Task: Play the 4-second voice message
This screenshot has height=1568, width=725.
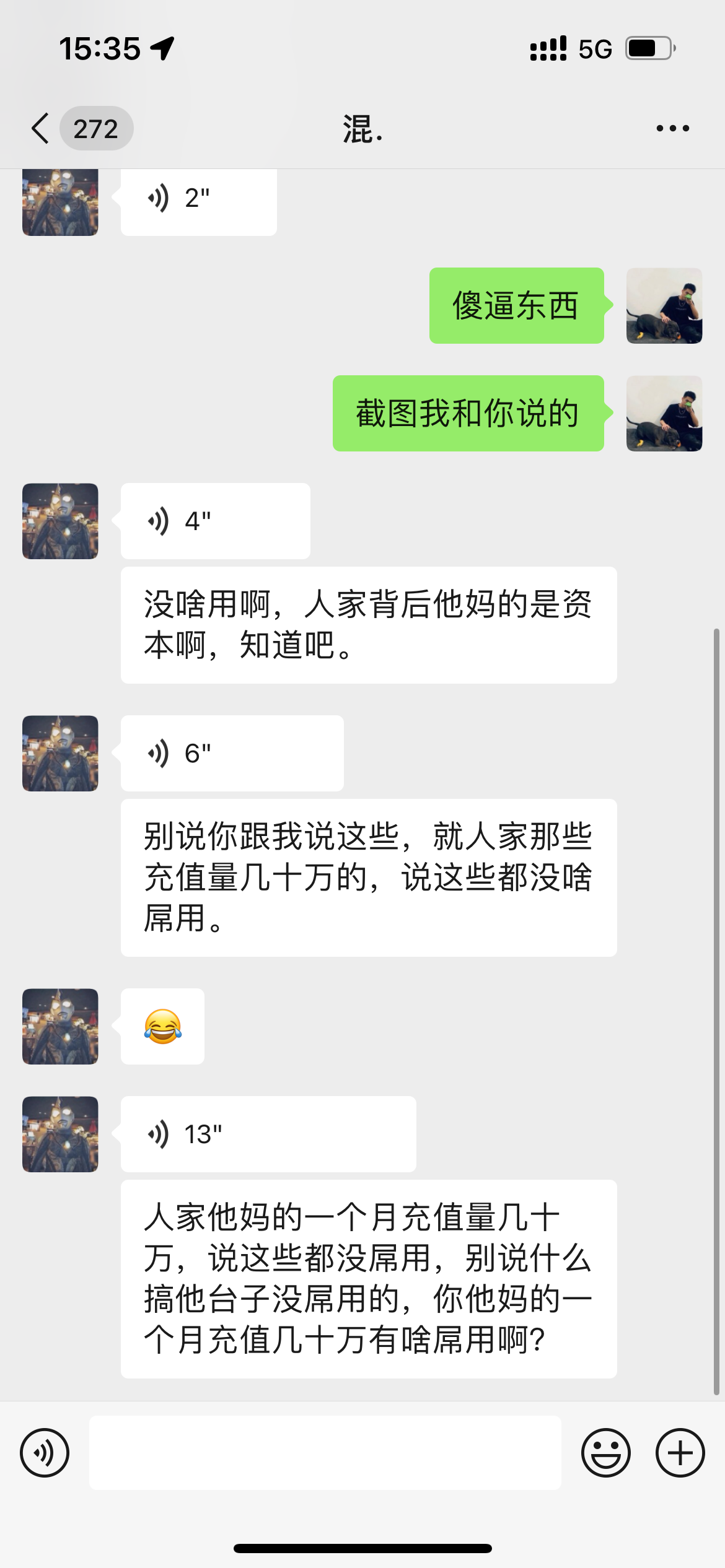Action: 214,521
